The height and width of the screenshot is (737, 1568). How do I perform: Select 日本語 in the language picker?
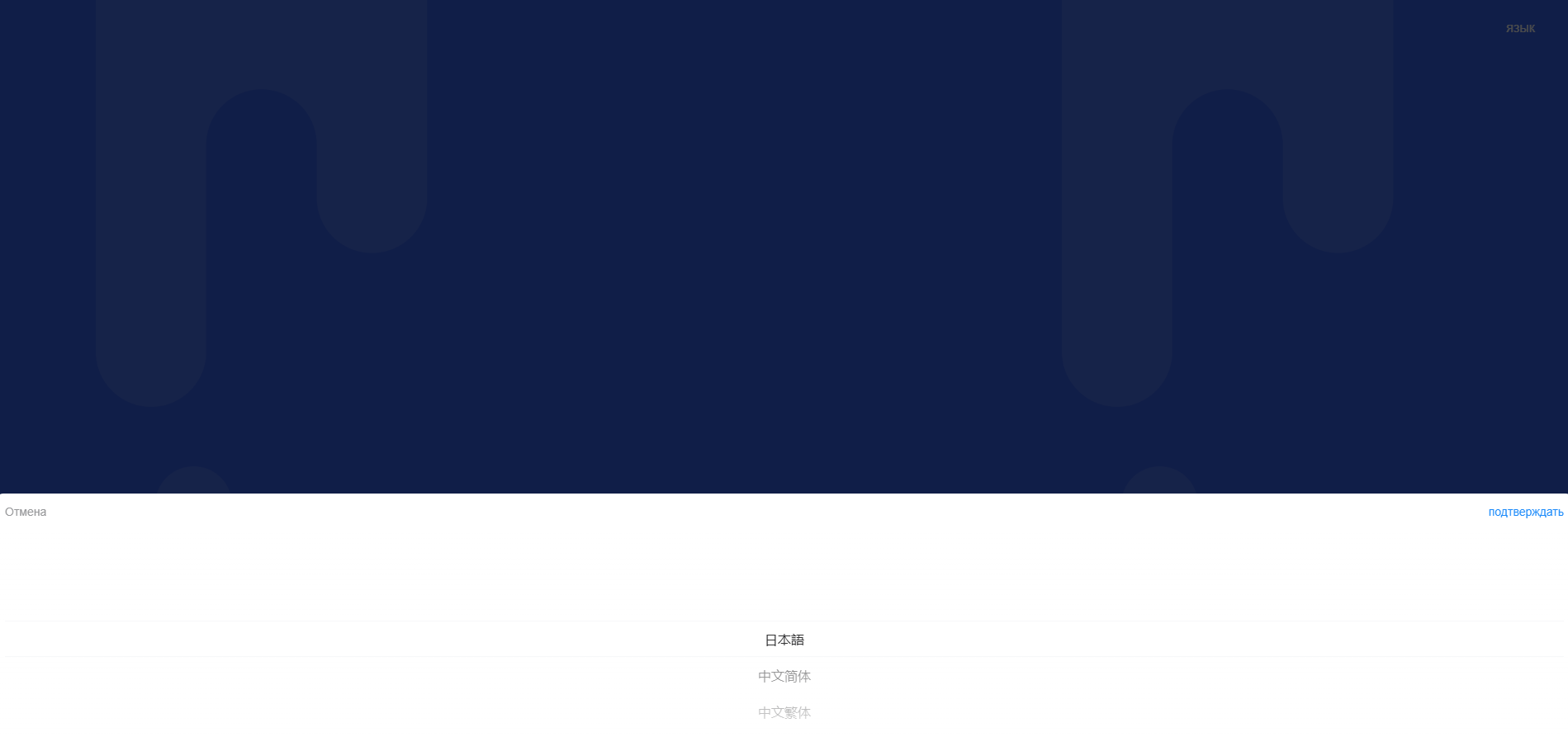pos(784,640)
